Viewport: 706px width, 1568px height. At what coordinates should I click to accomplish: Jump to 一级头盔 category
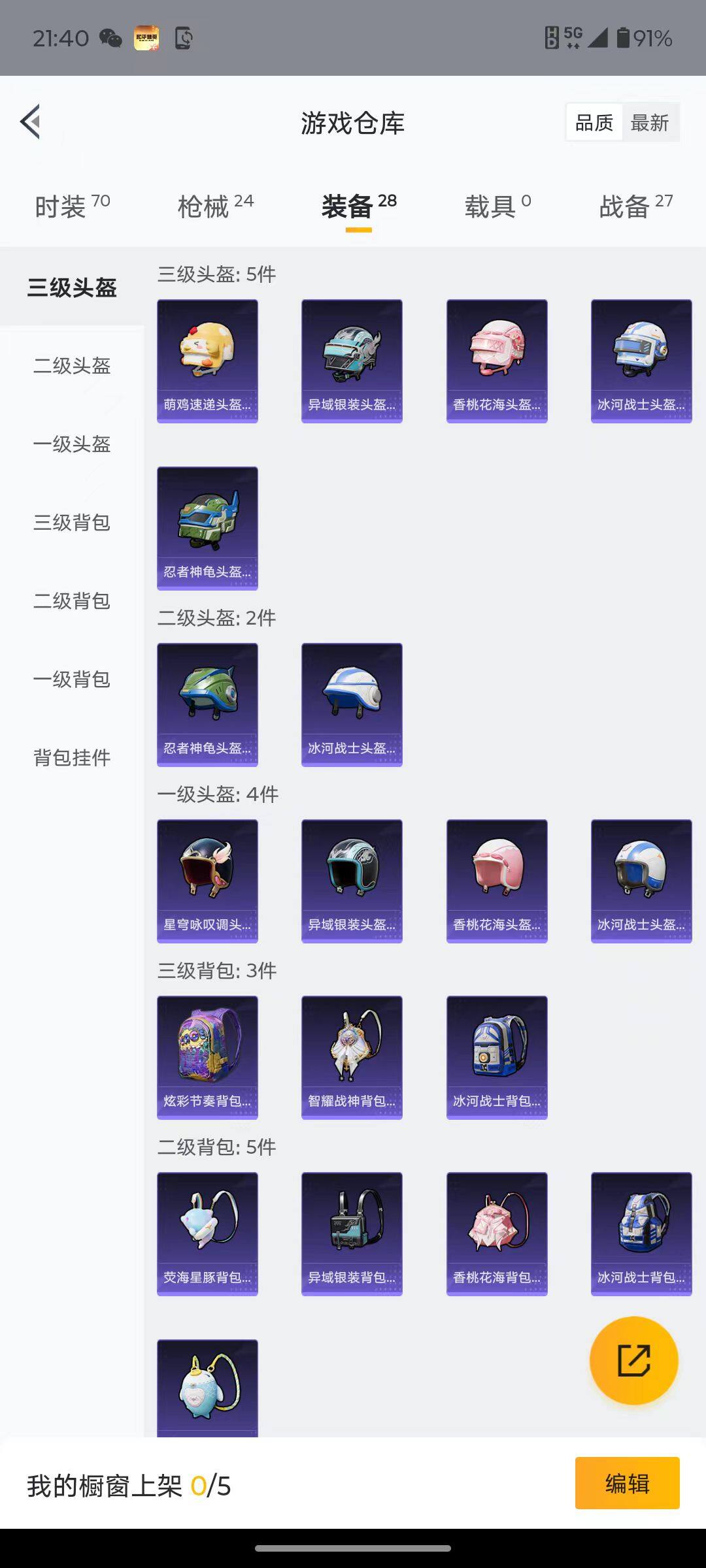pyautogui.click(x=72, y=444)
